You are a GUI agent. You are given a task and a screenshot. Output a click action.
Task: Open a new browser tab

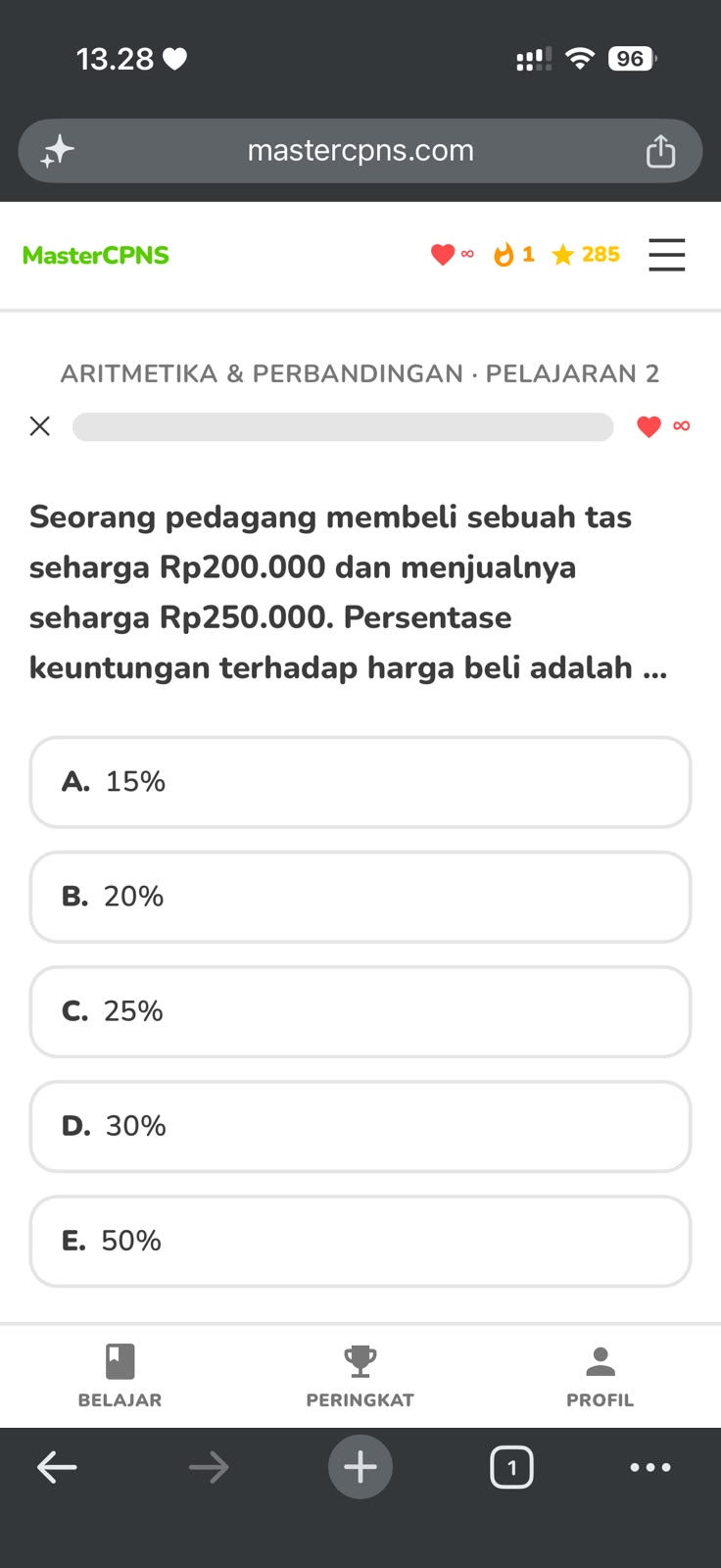click(x=360, y=1467)
